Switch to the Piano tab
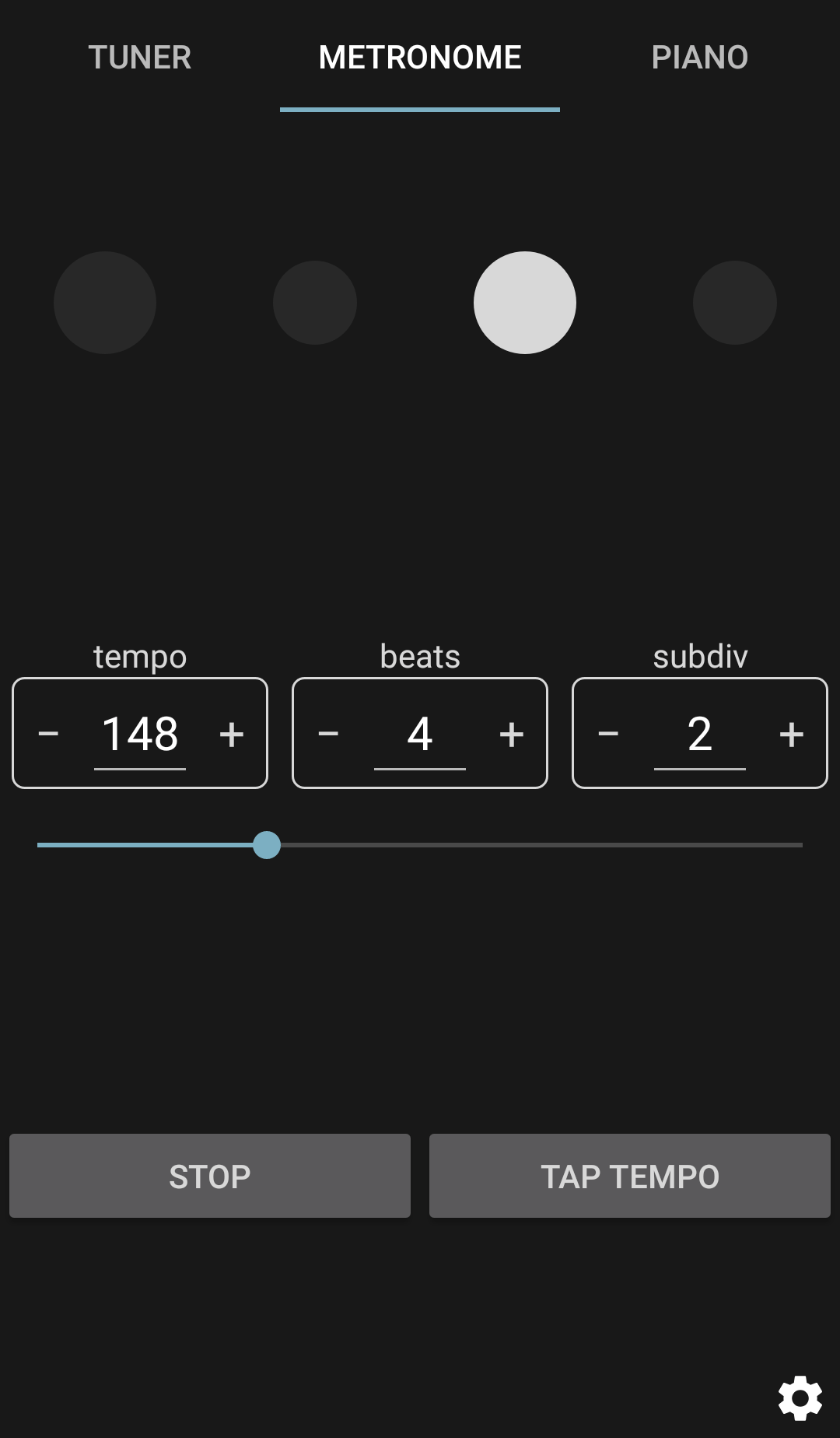Viewport: 840px width, 1438px height. point(699,58)
